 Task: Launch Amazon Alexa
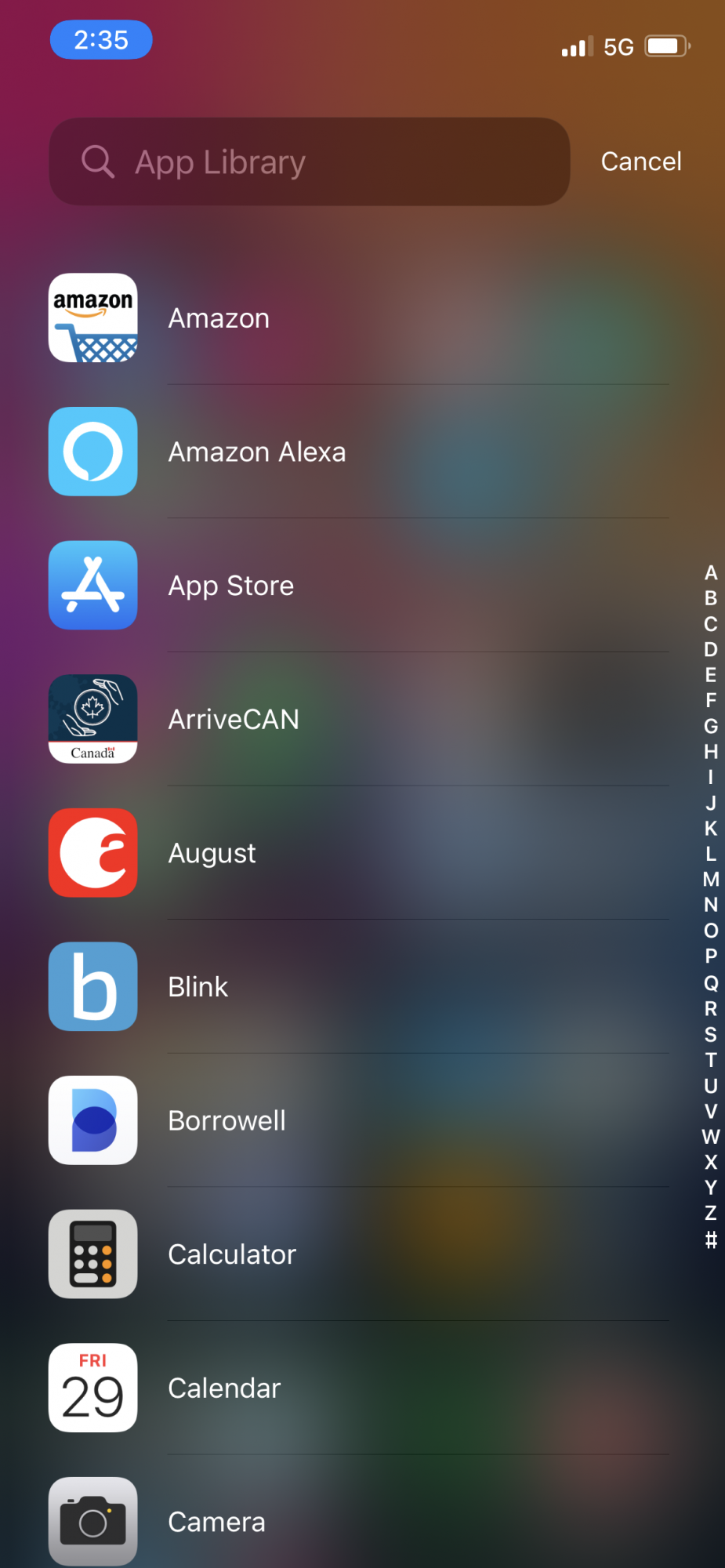(x=93, y=452)
